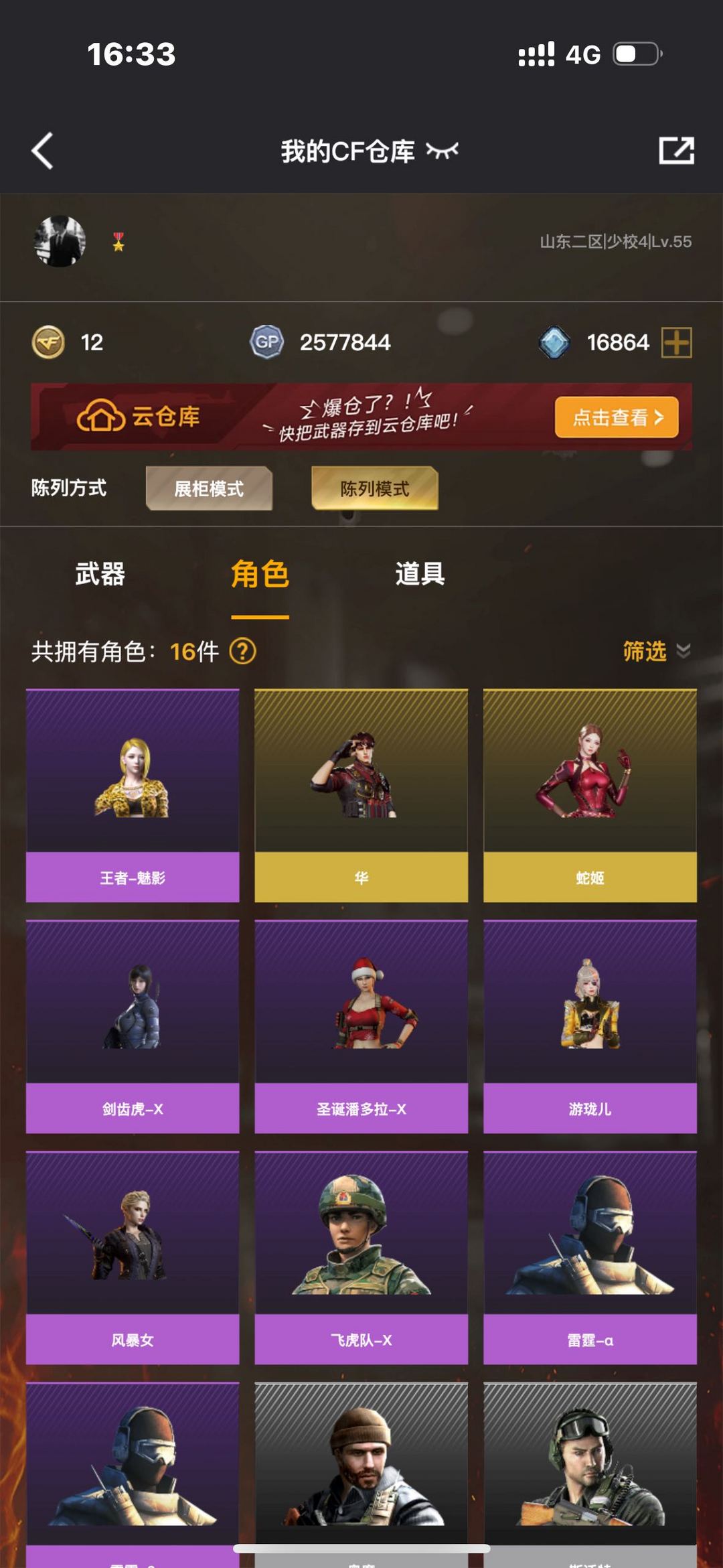The image size is (723, 1568).
Task: Toggle the eye icon next to 我的CF仓库
Action: (443, 151)
